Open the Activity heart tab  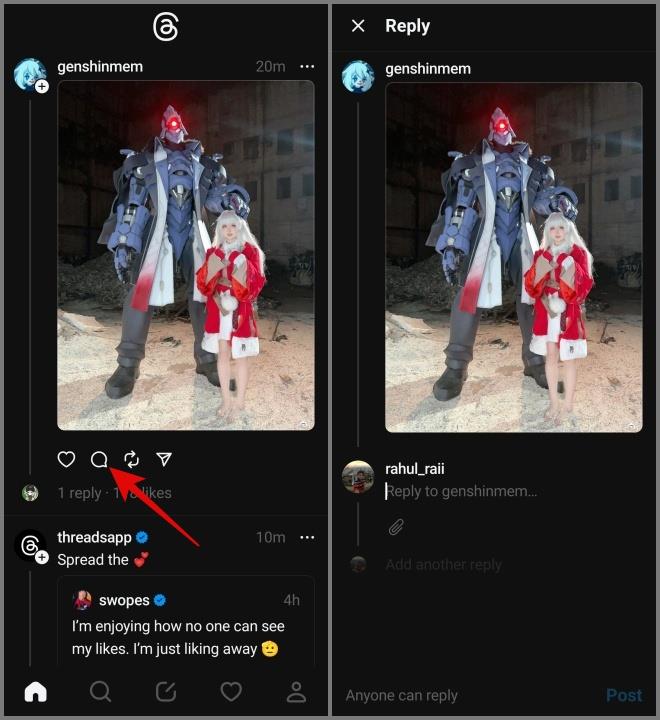pyautogui.click(x=231, y=691)
